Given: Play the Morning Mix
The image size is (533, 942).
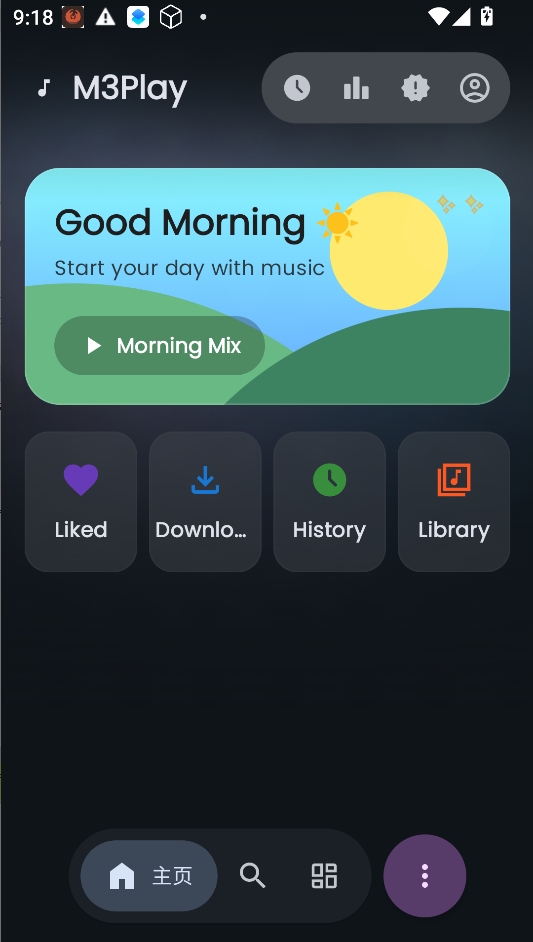Looking at the screenshot, I should point(159,345).
